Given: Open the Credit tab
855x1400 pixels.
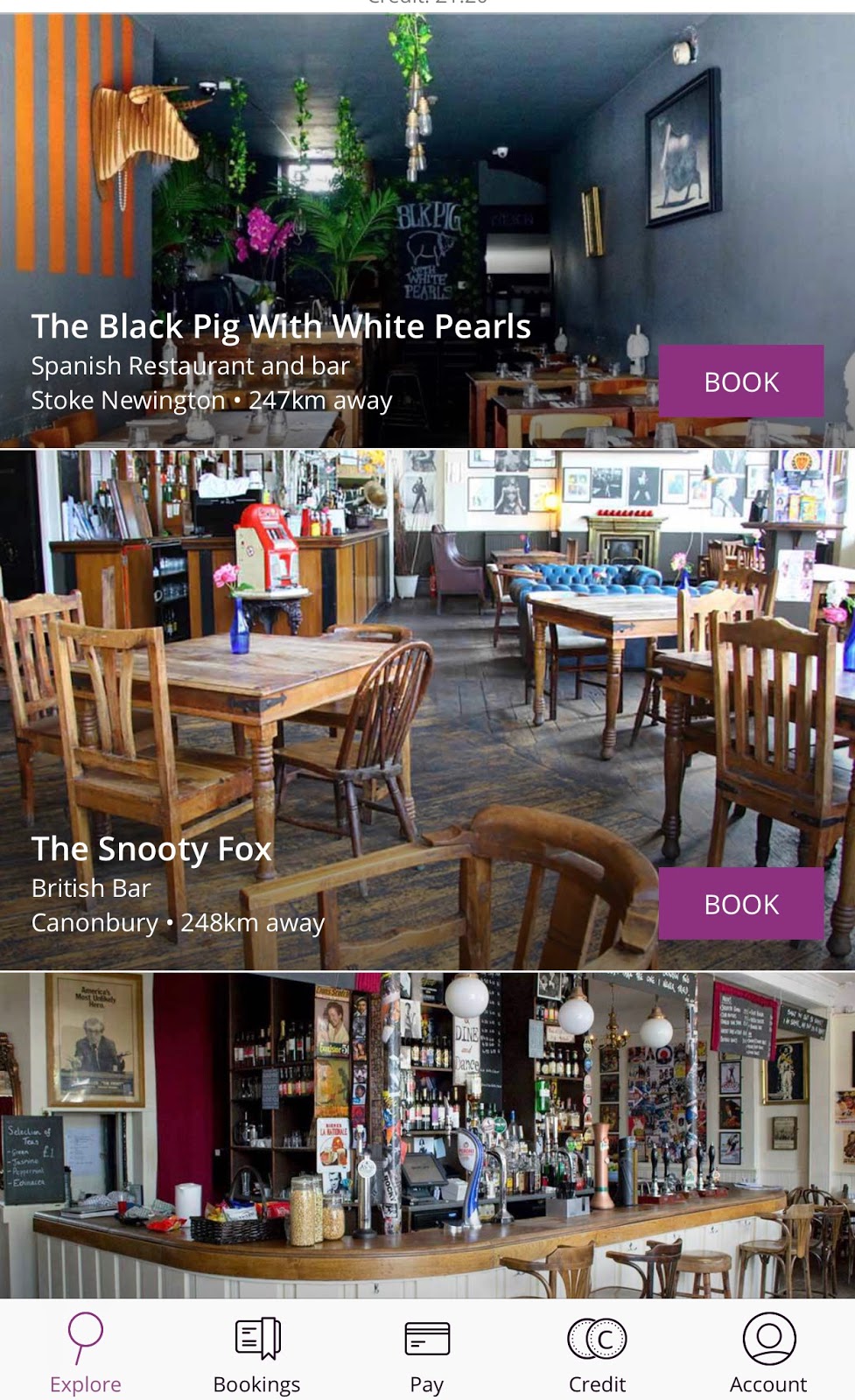Looking at the screenshot, I should (597, 1352).
